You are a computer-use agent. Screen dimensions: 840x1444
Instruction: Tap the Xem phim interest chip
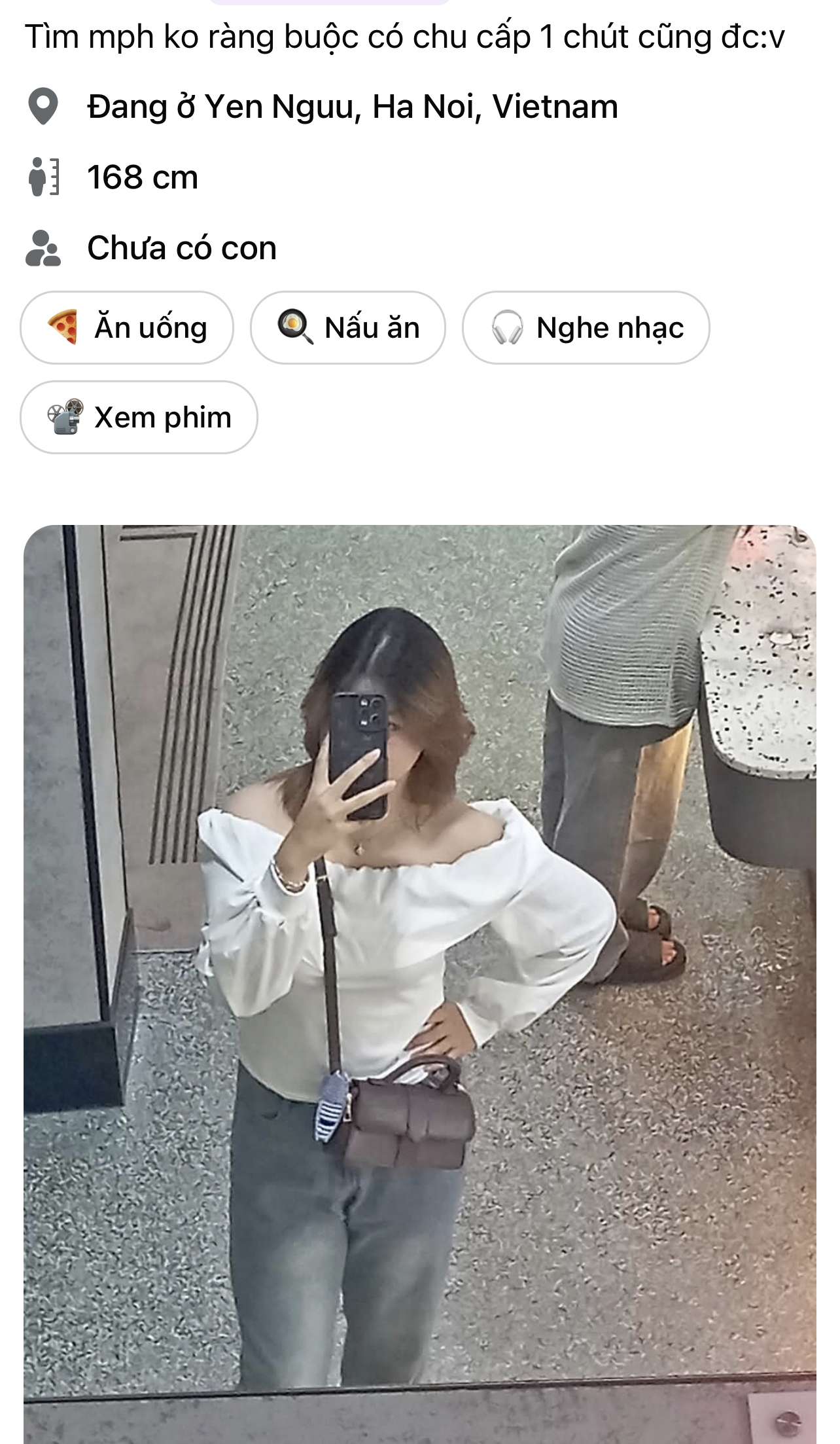point(139,417)
